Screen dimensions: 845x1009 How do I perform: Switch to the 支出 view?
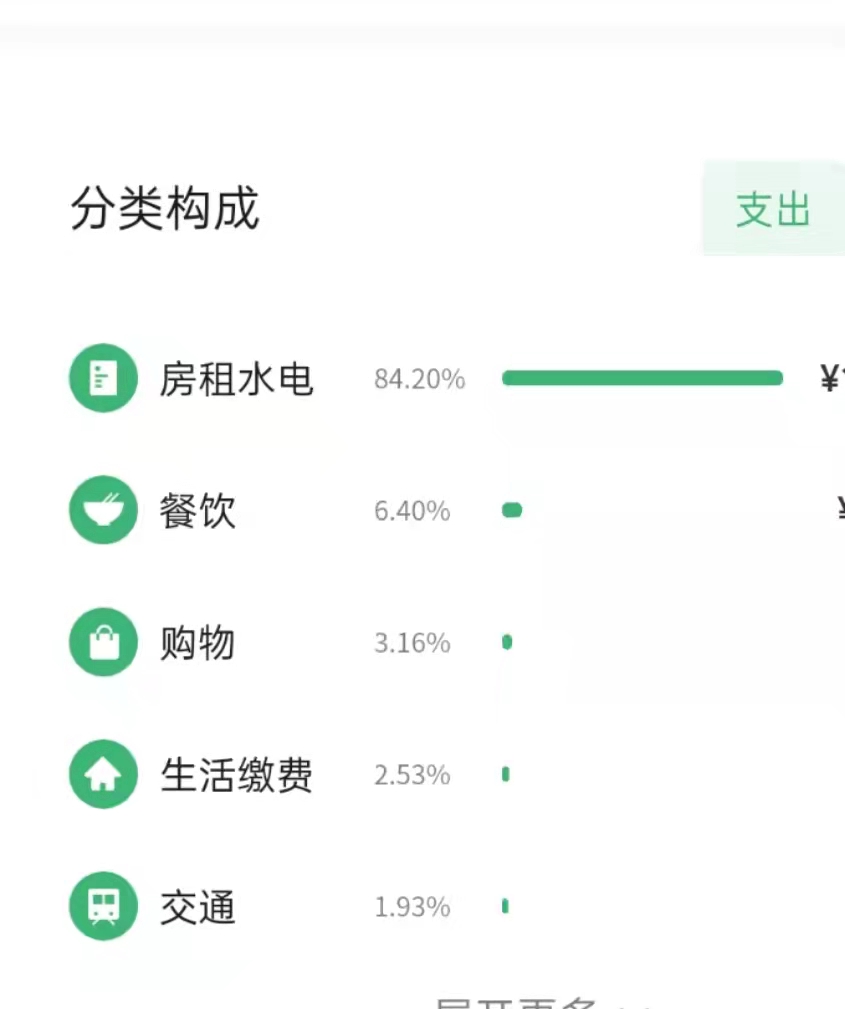point(772,210)
